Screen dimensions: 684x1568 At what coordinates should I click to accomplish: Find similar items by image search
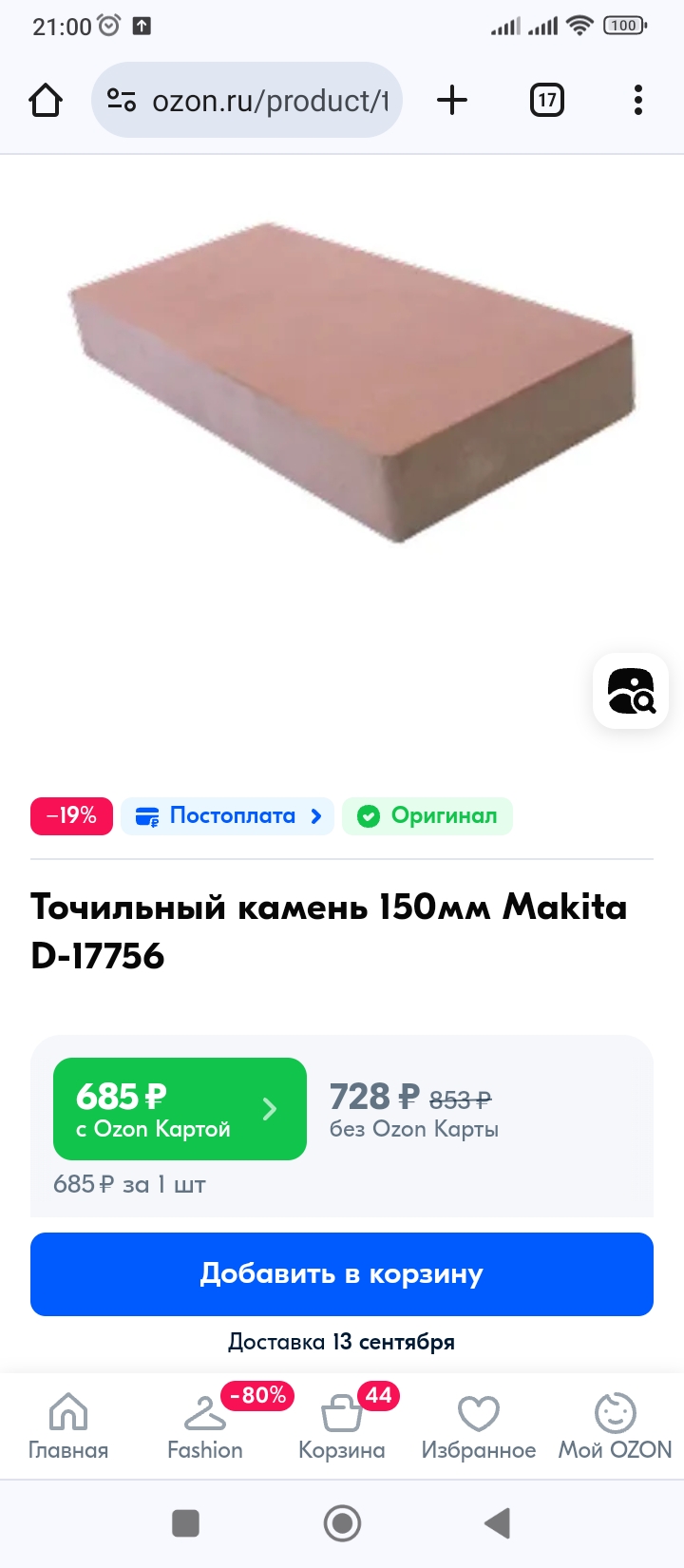[x=631, y=691]
